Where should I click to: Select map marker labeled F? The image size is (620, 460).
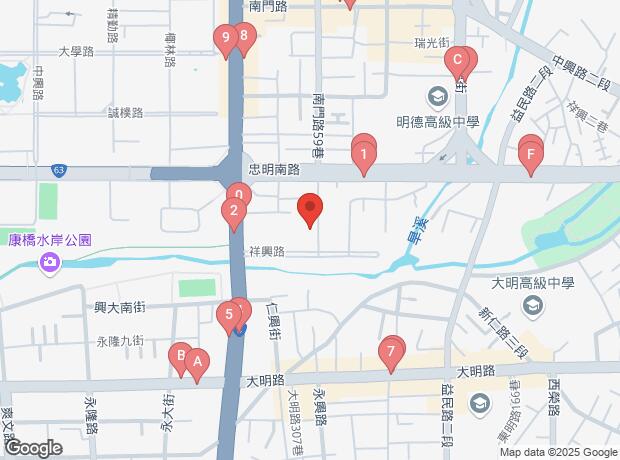coord(530,156)
